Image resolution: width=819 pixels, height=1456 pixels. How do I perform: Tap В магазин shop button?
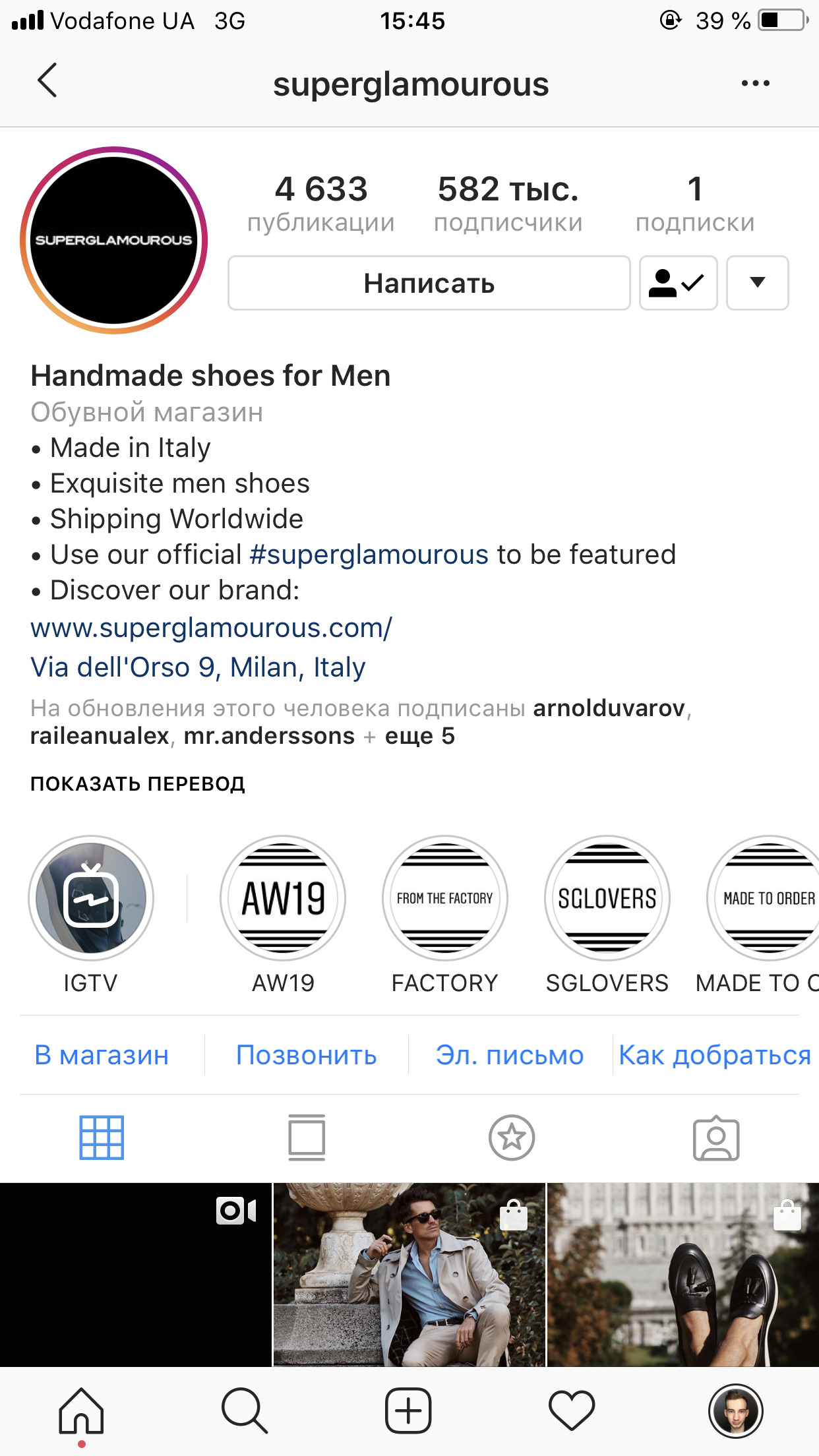pos(102,1055)
